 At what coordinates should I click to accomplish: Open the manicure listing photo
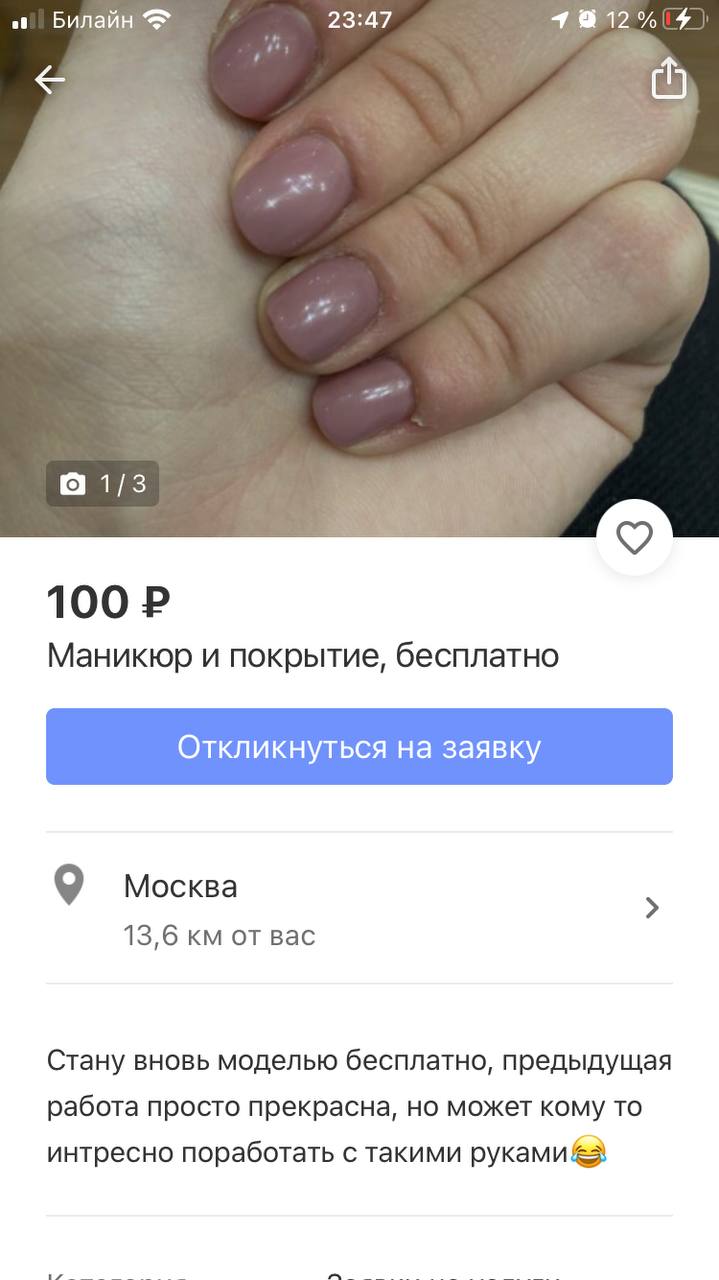pyautogui.click(x=359, y=268)
